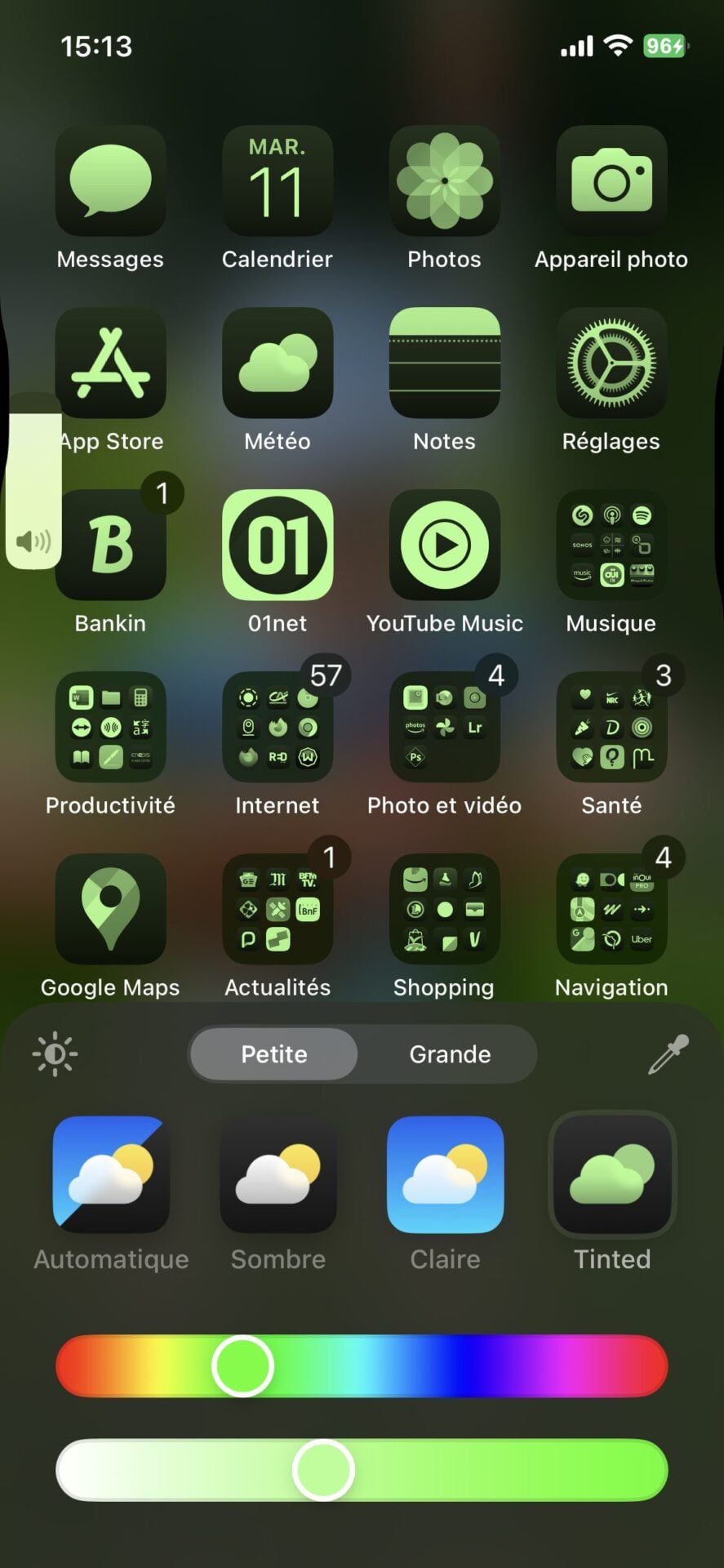The image size is (724, 1568).
Task: Switch to Grande icon size
Action: click(x=450, y=1054)
